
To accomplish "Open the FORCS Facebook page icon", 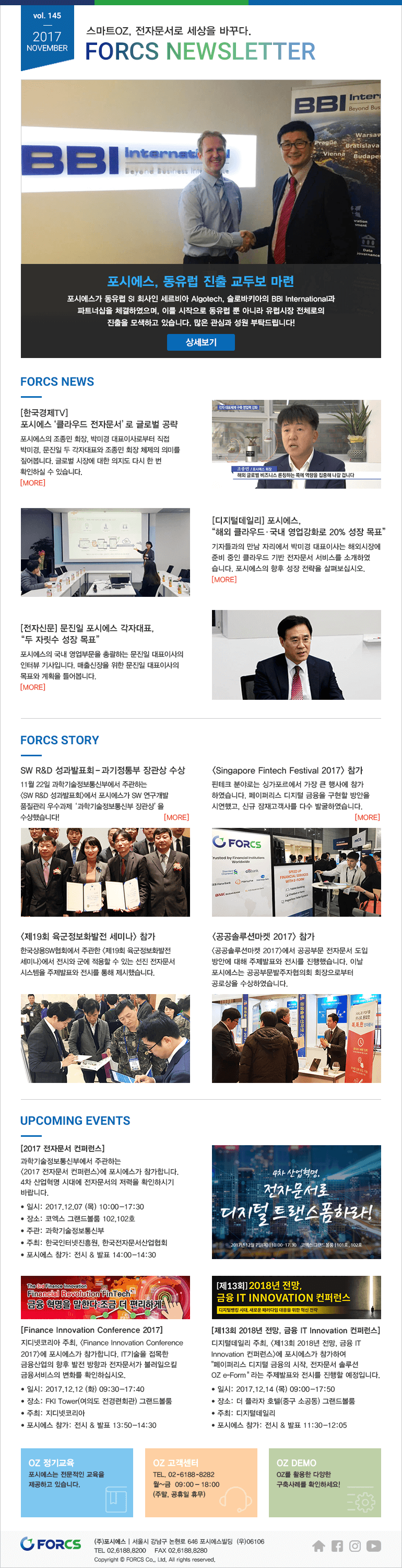I will (337, 1546).
